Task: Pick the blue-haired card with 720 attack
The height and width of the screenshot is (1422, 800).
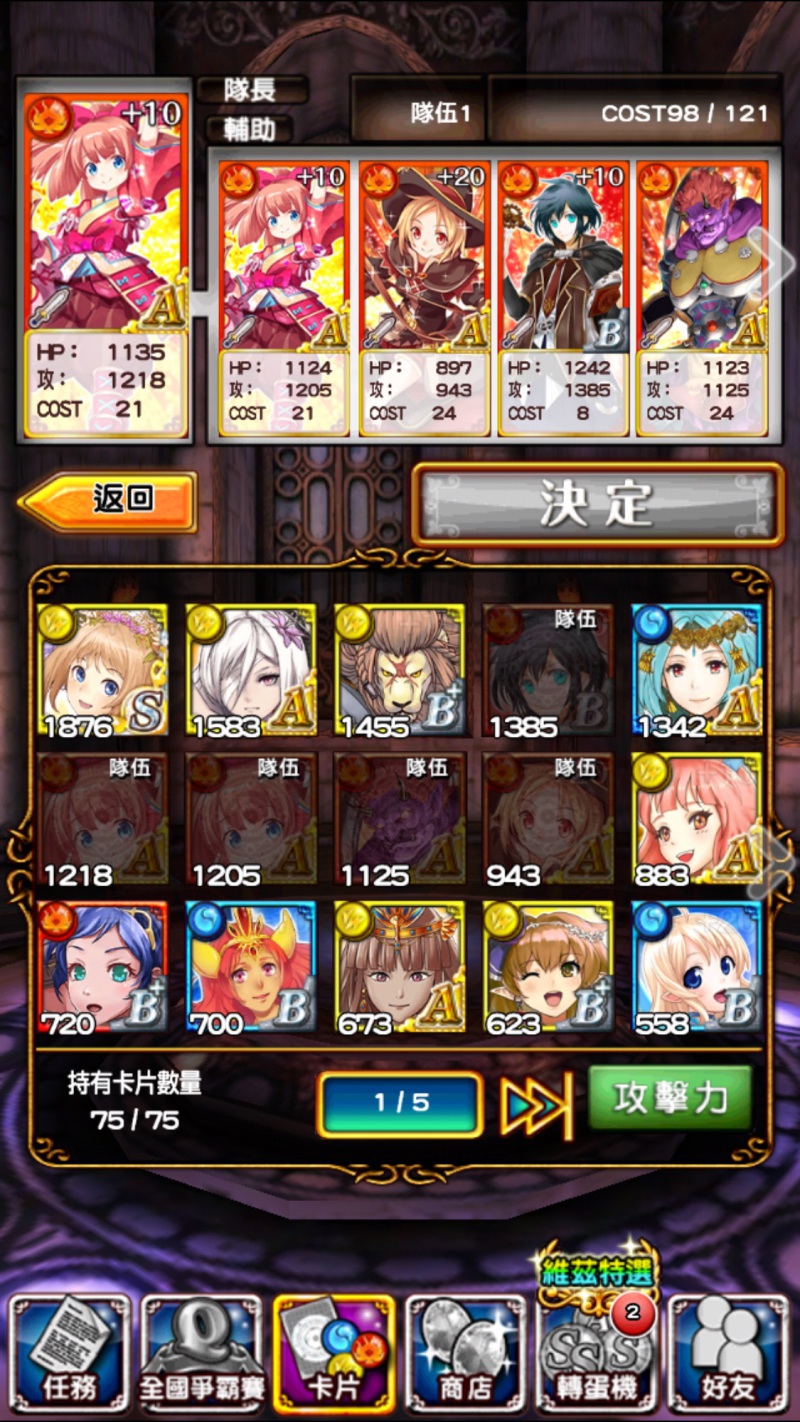Action: (x=103, y=967)
